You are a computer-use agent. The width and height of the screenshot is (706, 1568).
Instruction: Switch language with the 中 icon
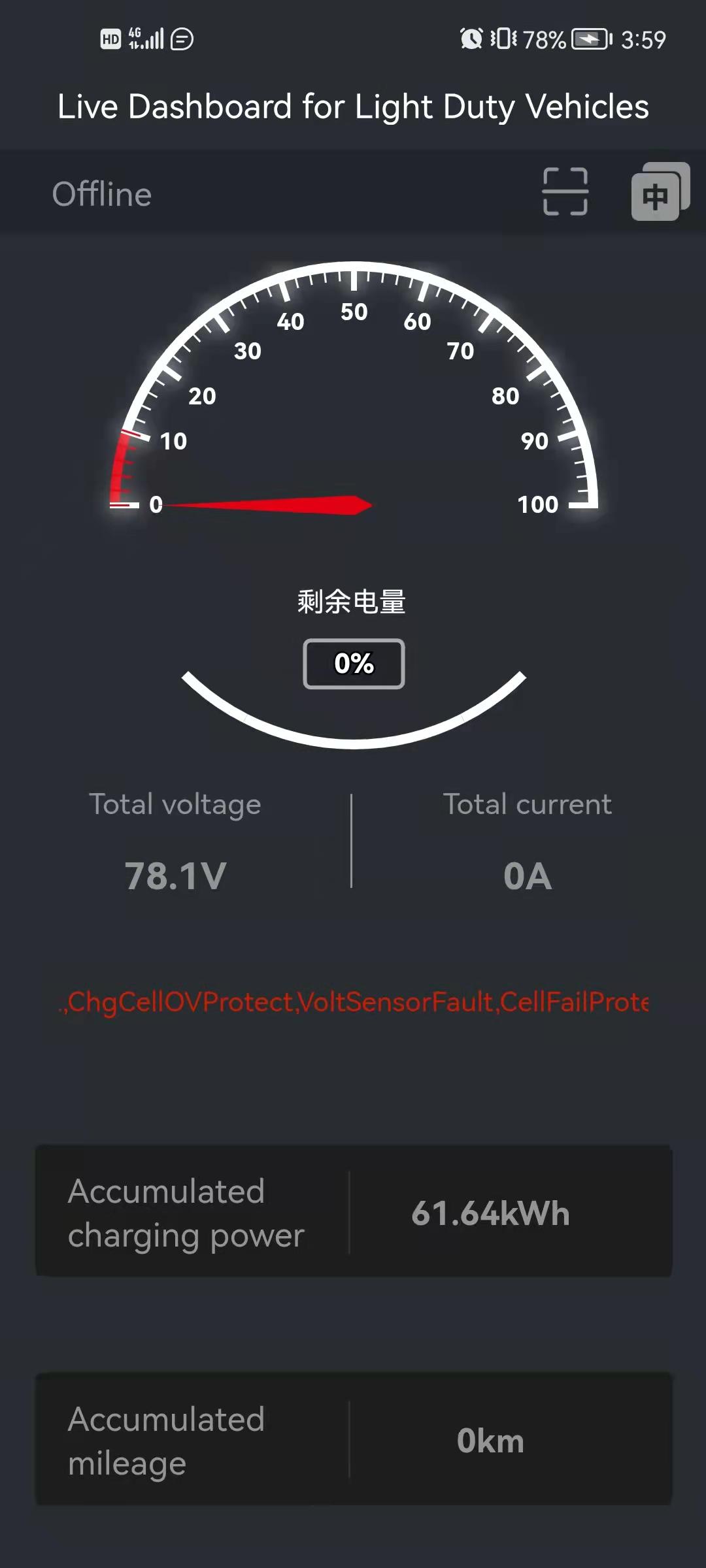click(658, 192)
